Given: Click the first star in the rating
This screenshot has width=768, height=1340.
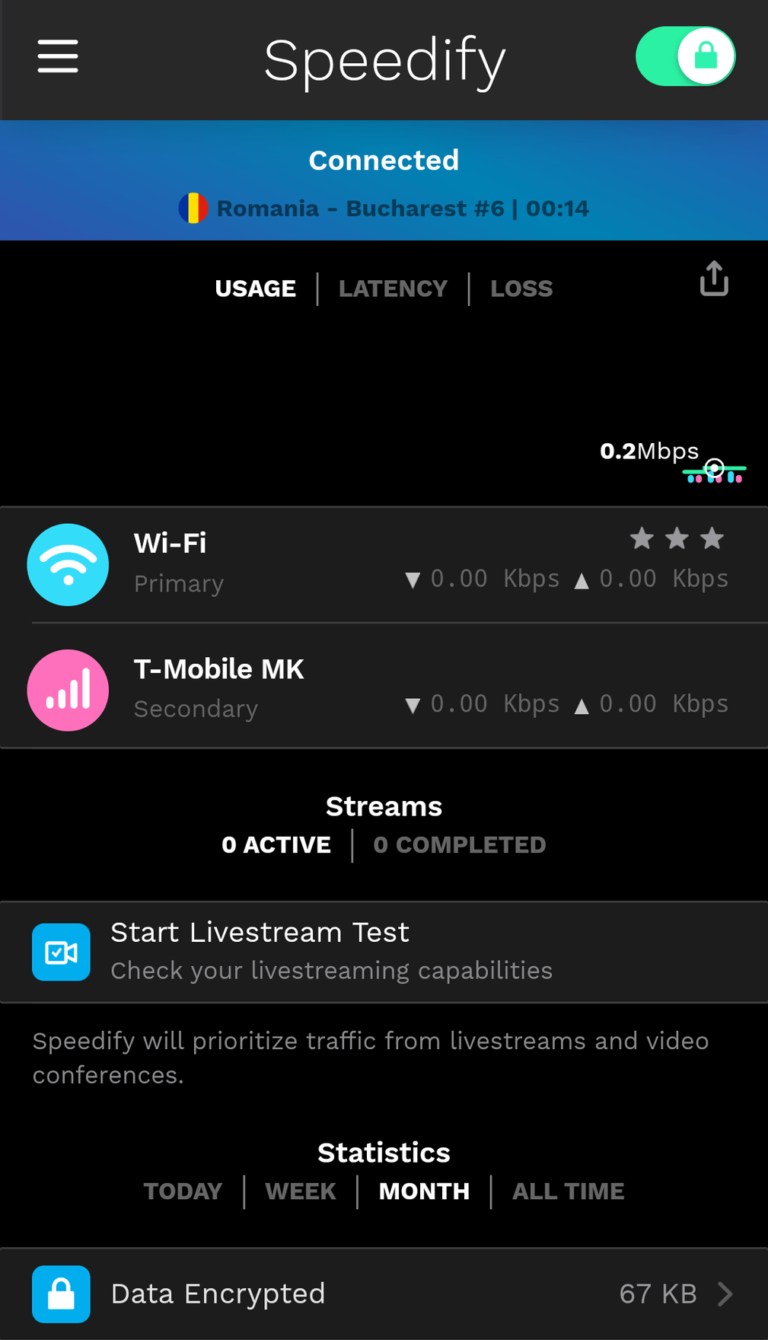Looking at the screenshot, I should (641, 538).
